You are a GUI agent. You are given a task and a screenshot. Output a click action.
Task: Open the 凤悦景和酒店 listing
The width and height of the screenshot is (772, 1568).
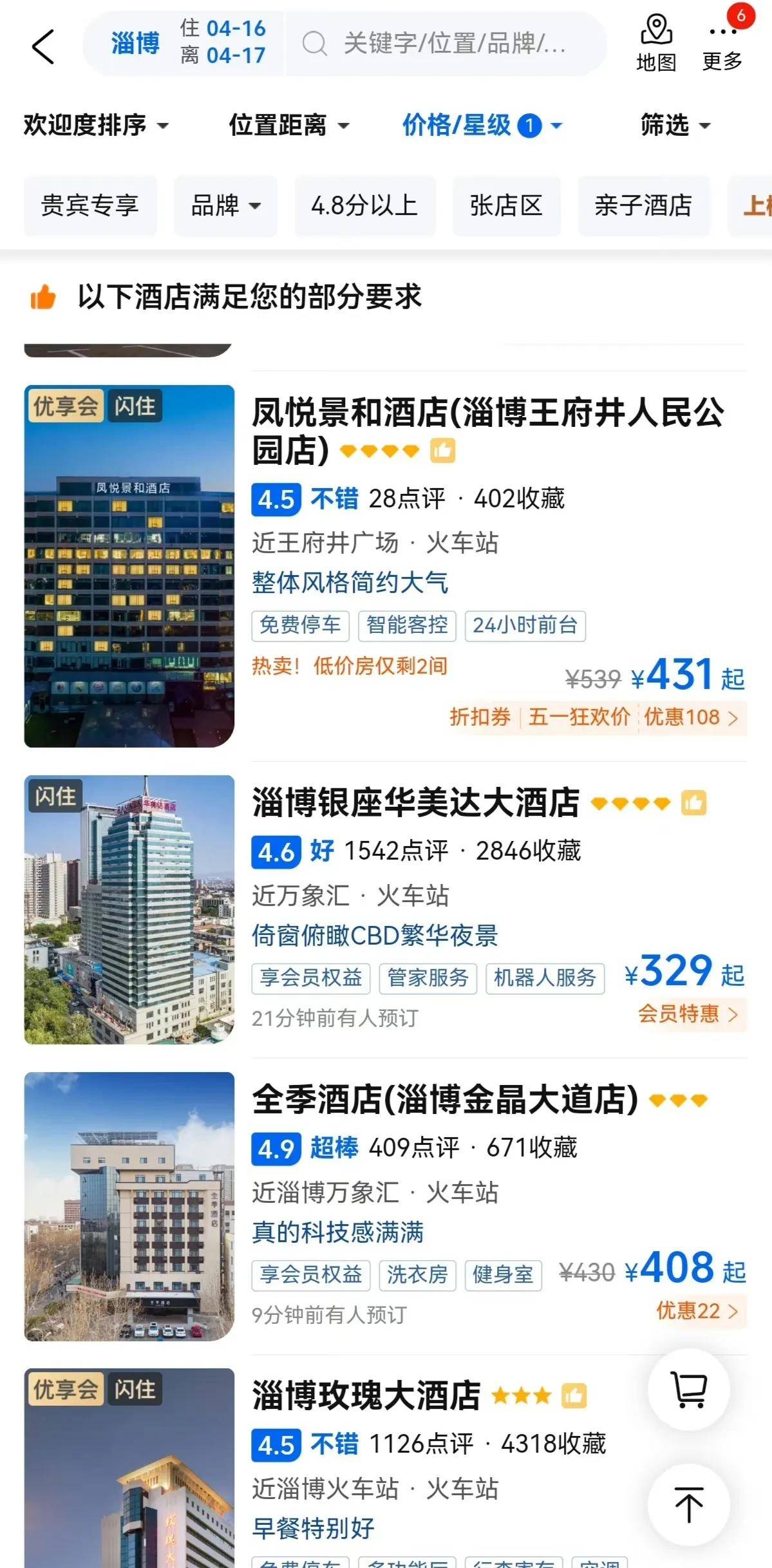point(487,430)
